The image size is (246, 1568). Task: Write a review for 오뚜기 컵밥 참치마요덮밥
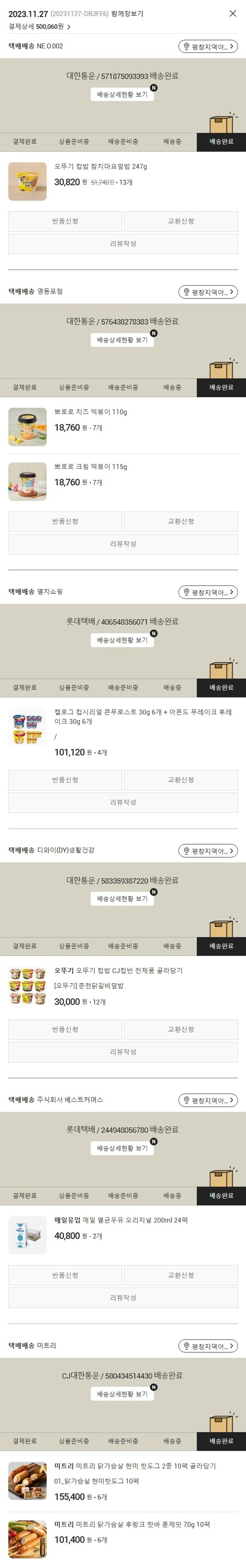(x=123, y=243)
